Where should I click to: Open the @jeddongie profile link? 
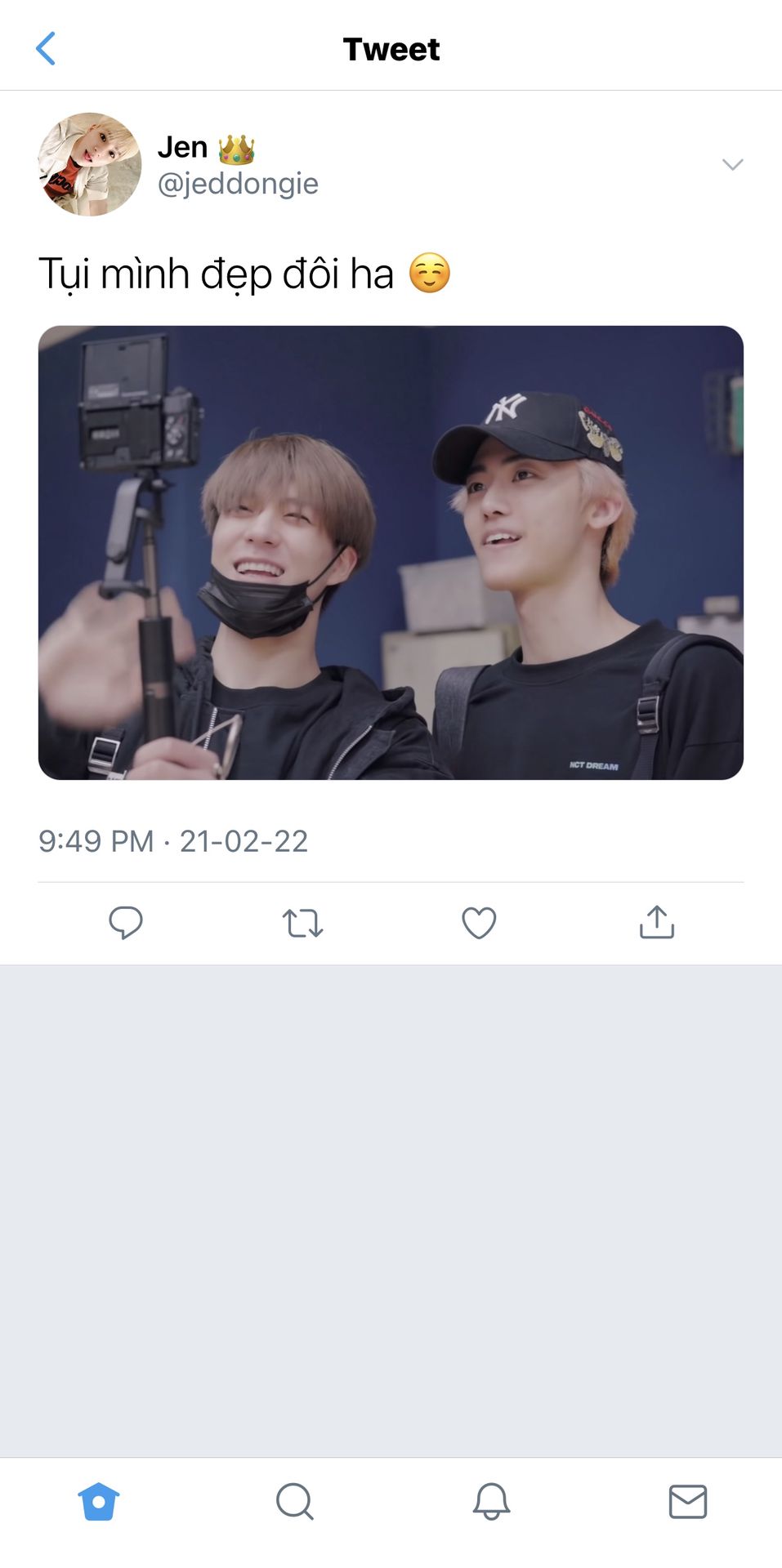pyautogui.click(x=238, y=184)
